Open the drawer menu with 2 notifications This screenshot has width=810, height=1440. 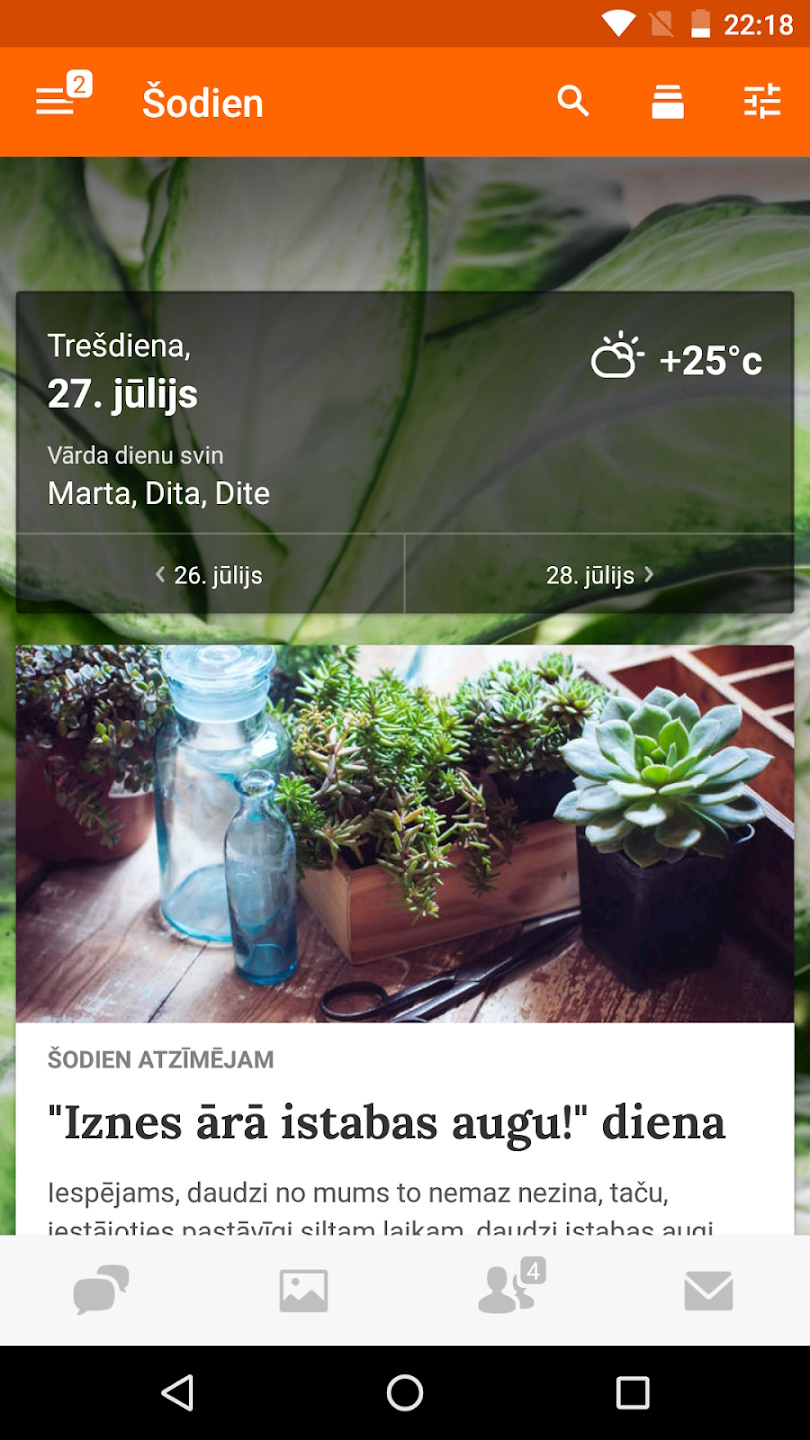point(62,98)
